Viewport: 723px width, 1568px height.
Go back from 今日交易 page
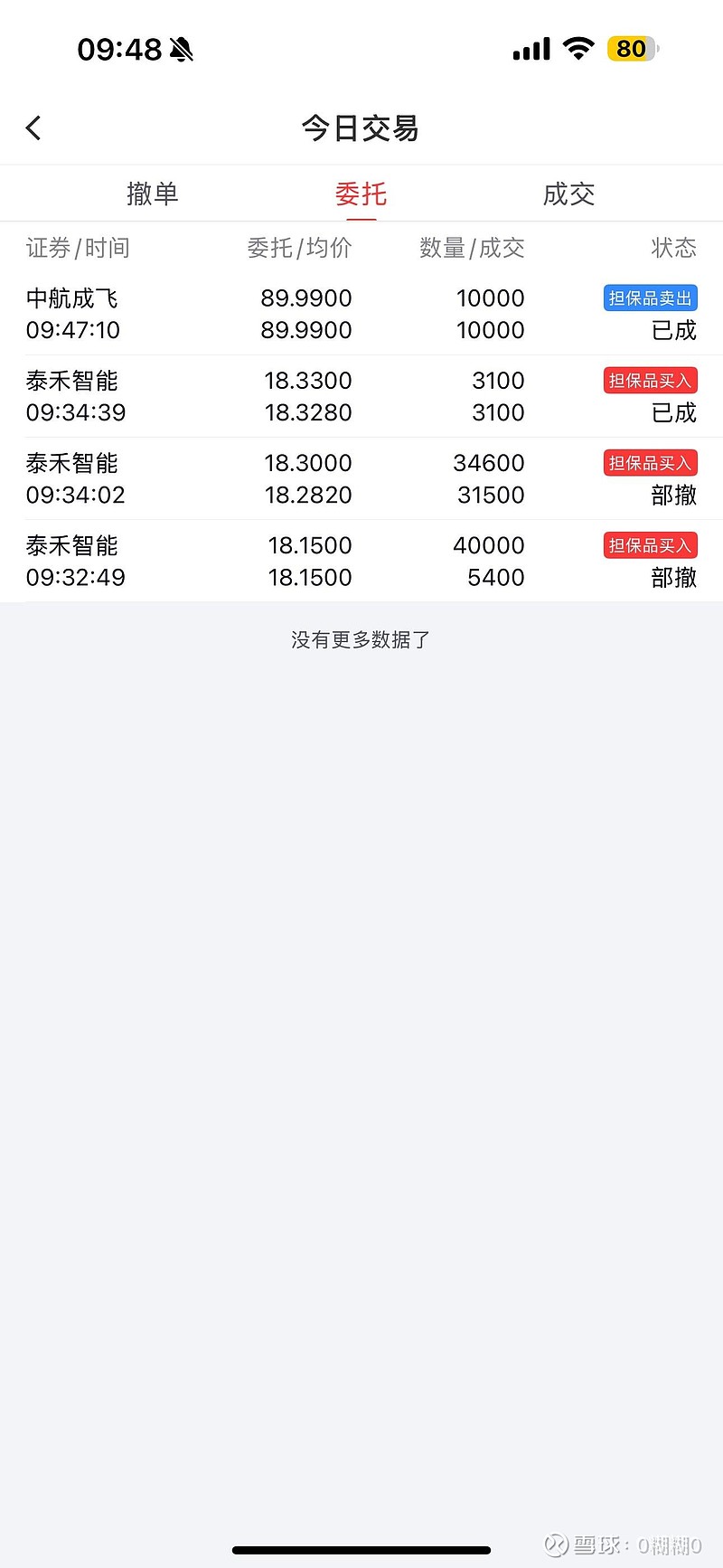tap(34, 128)
